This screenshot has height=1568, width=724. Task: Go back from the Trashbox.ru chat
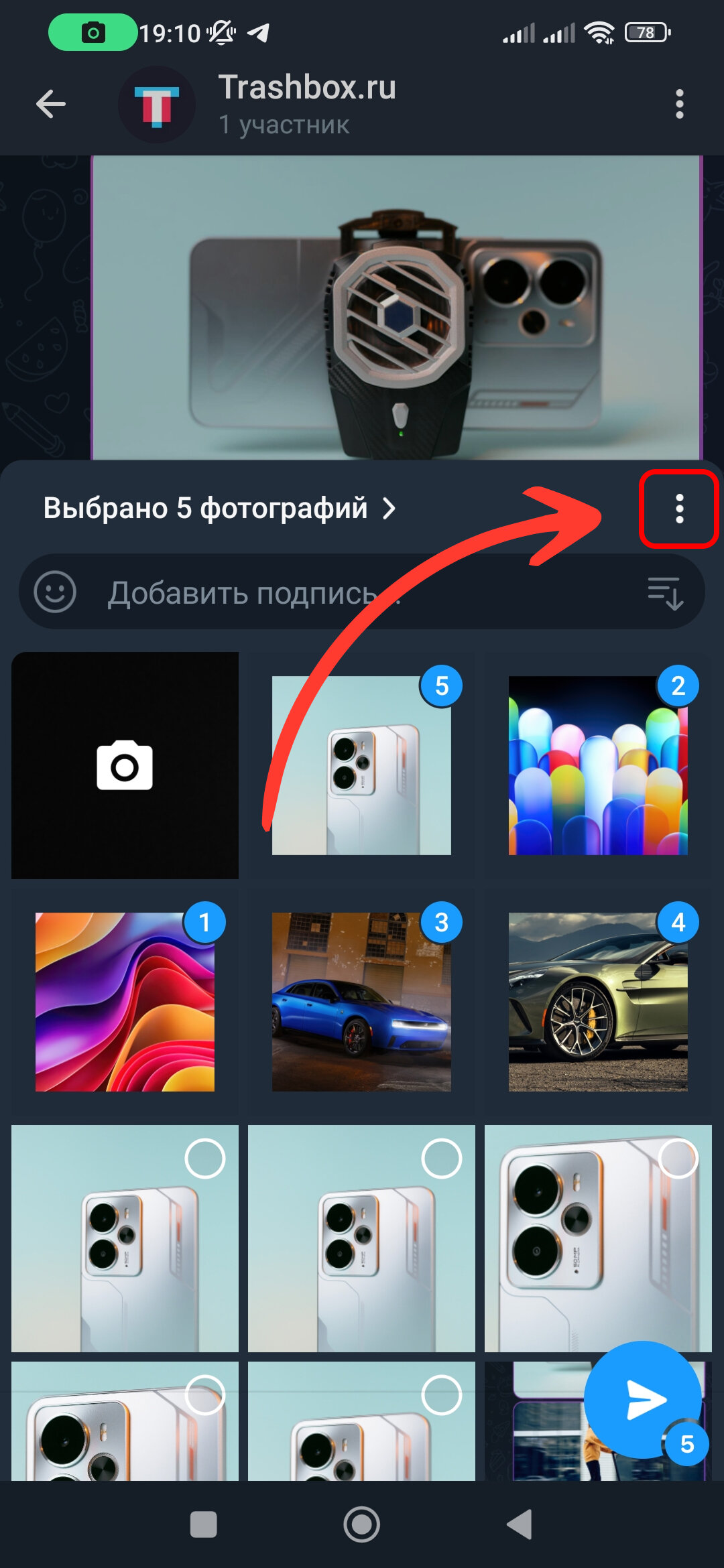tap(51, 105)
